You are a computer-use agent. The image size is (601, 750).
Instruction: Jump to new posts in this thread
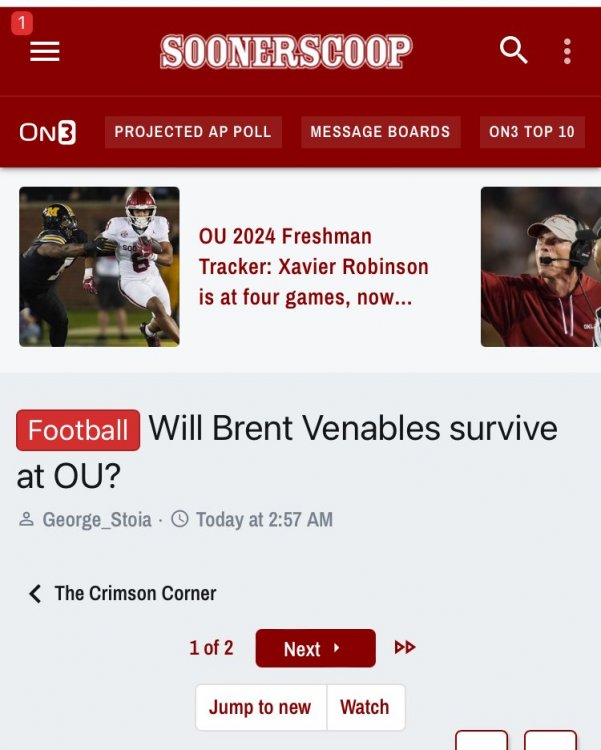(x=260, y=707)
